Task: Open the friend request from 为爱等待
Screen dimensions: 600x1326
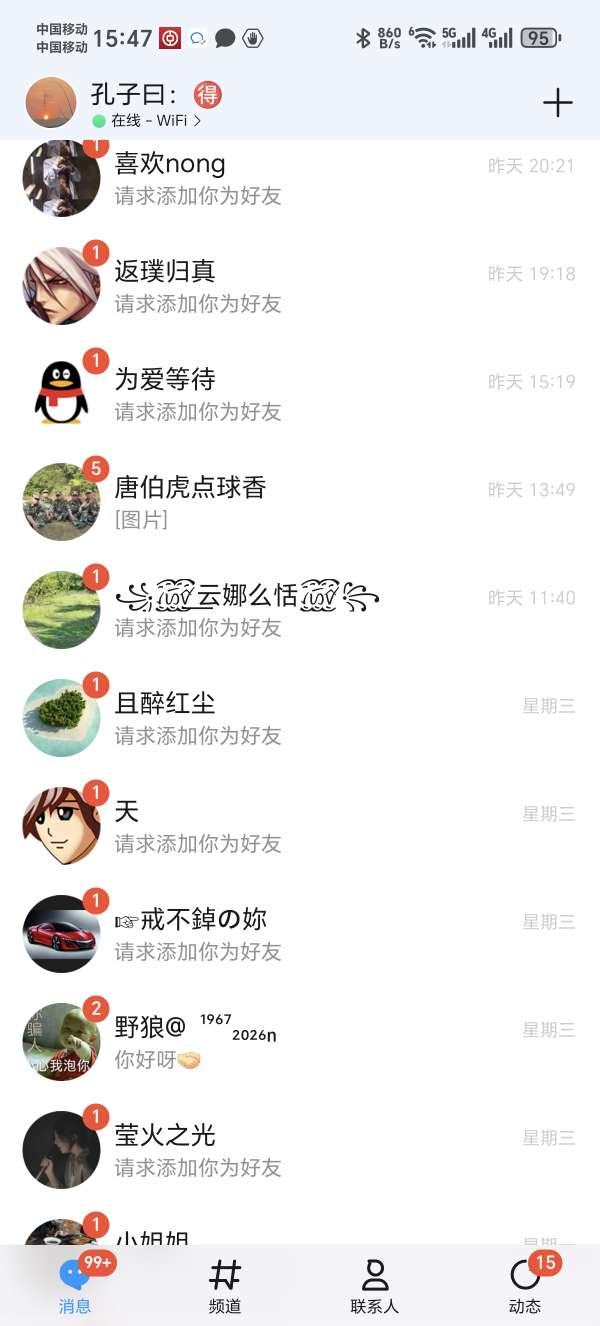Action: click(x=300, y=394)
